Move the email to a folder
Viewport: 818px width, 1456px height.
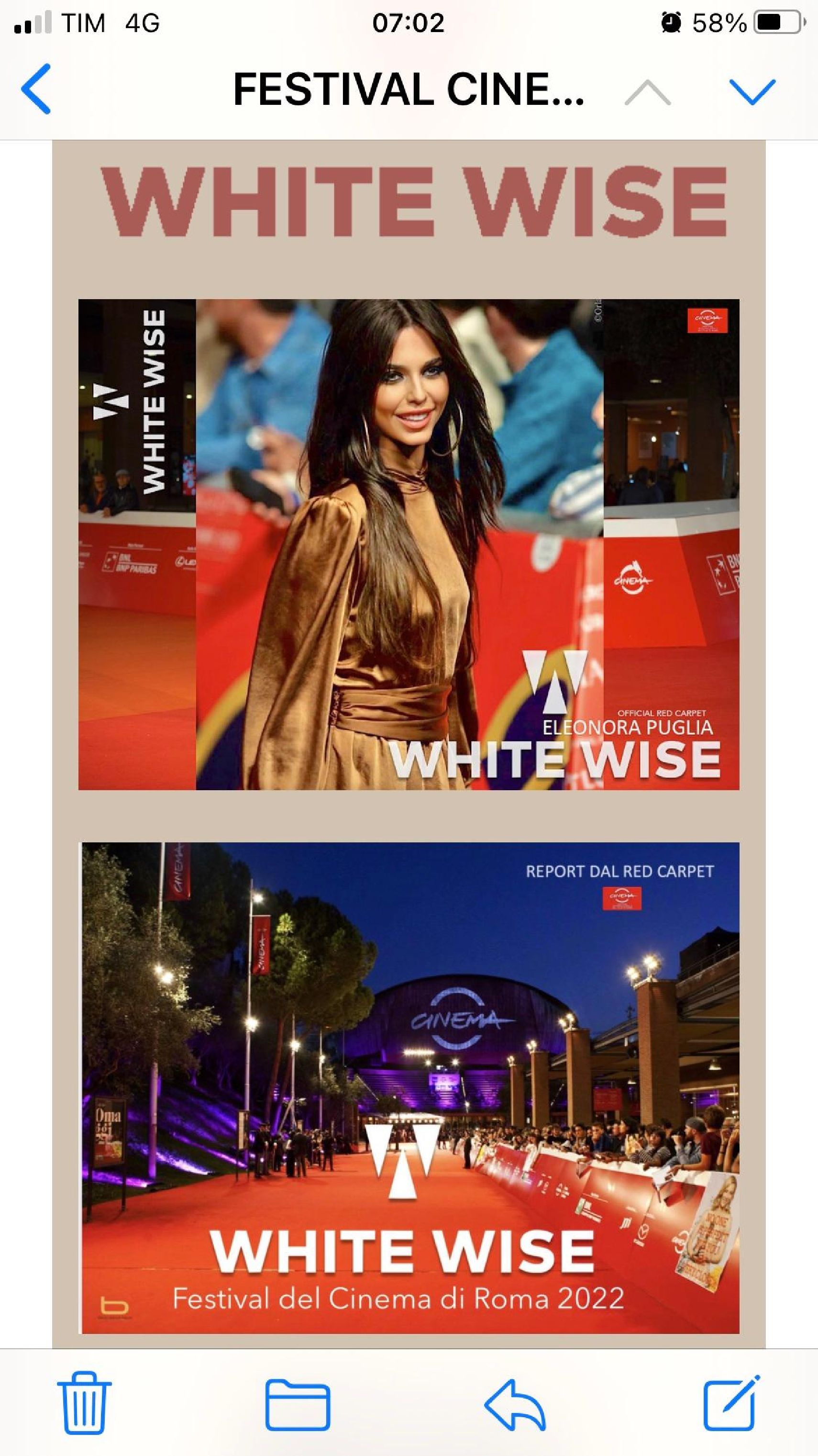[x=298, y=1405]
